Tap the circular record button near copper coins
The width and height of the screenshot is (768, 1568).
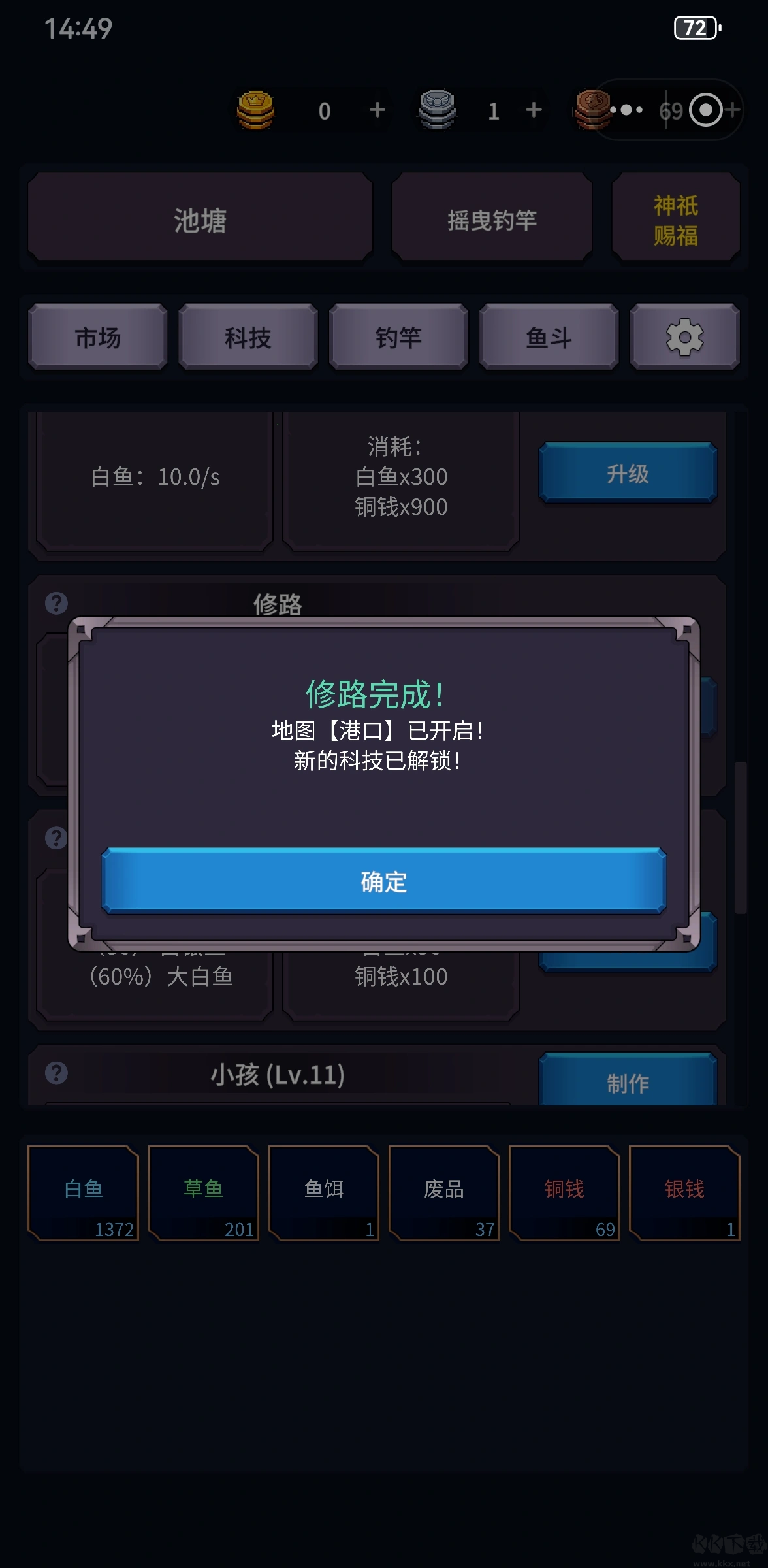[x=705, y=110]
